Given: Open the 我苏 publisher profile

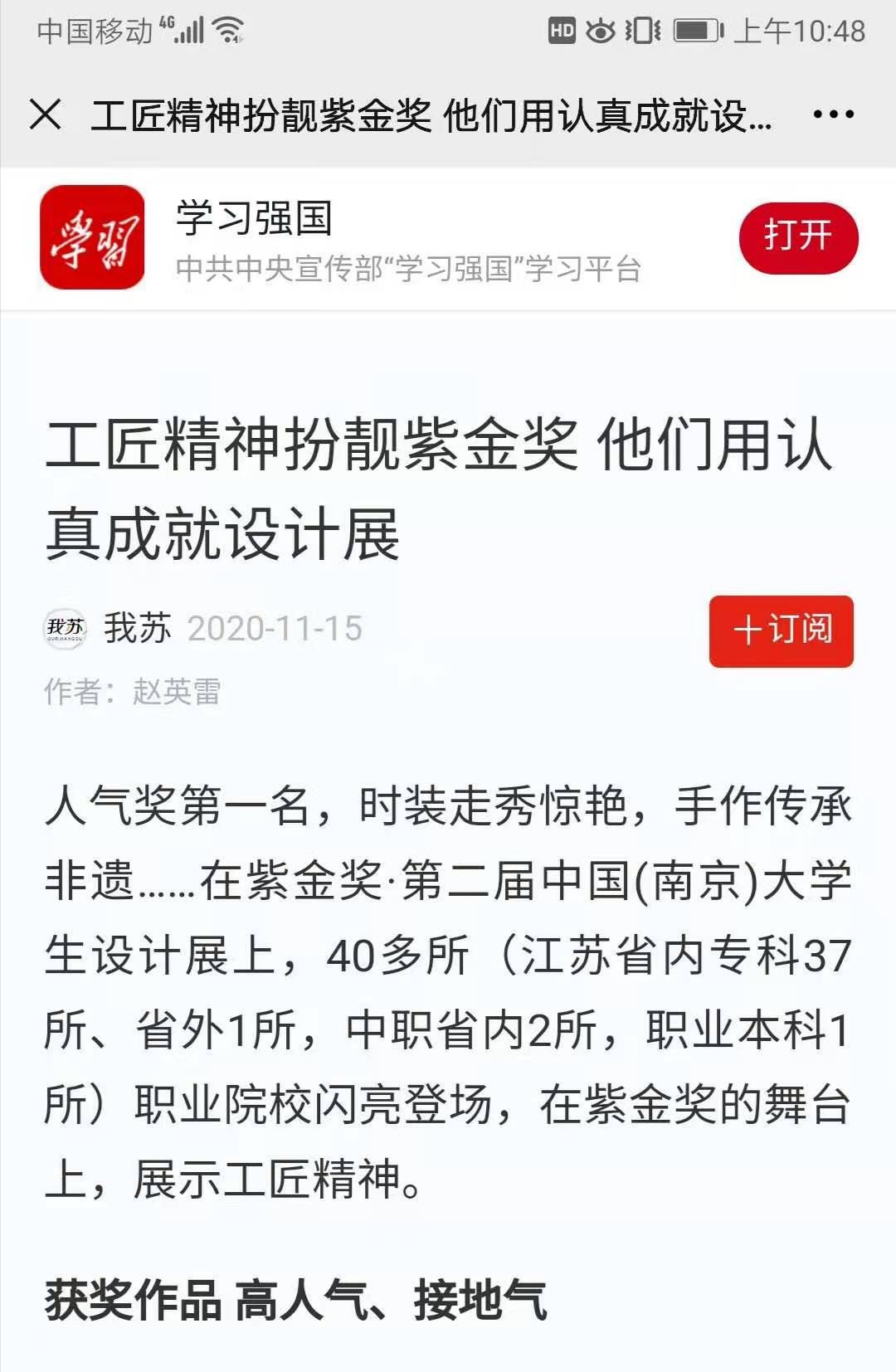Looking at the screenshot, I should point(137,629).
